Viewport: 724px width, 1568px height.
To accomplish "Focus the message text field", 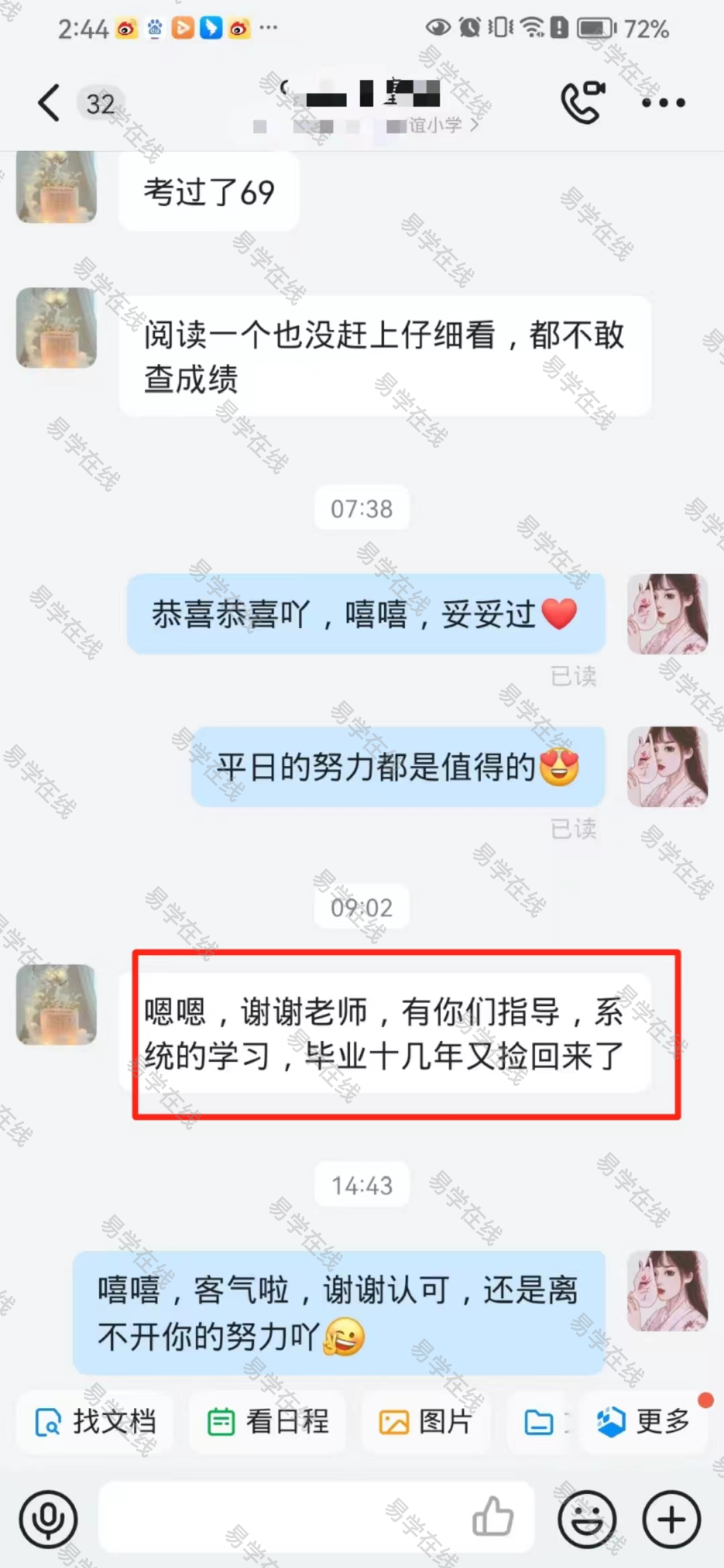I will point(282,1518).
